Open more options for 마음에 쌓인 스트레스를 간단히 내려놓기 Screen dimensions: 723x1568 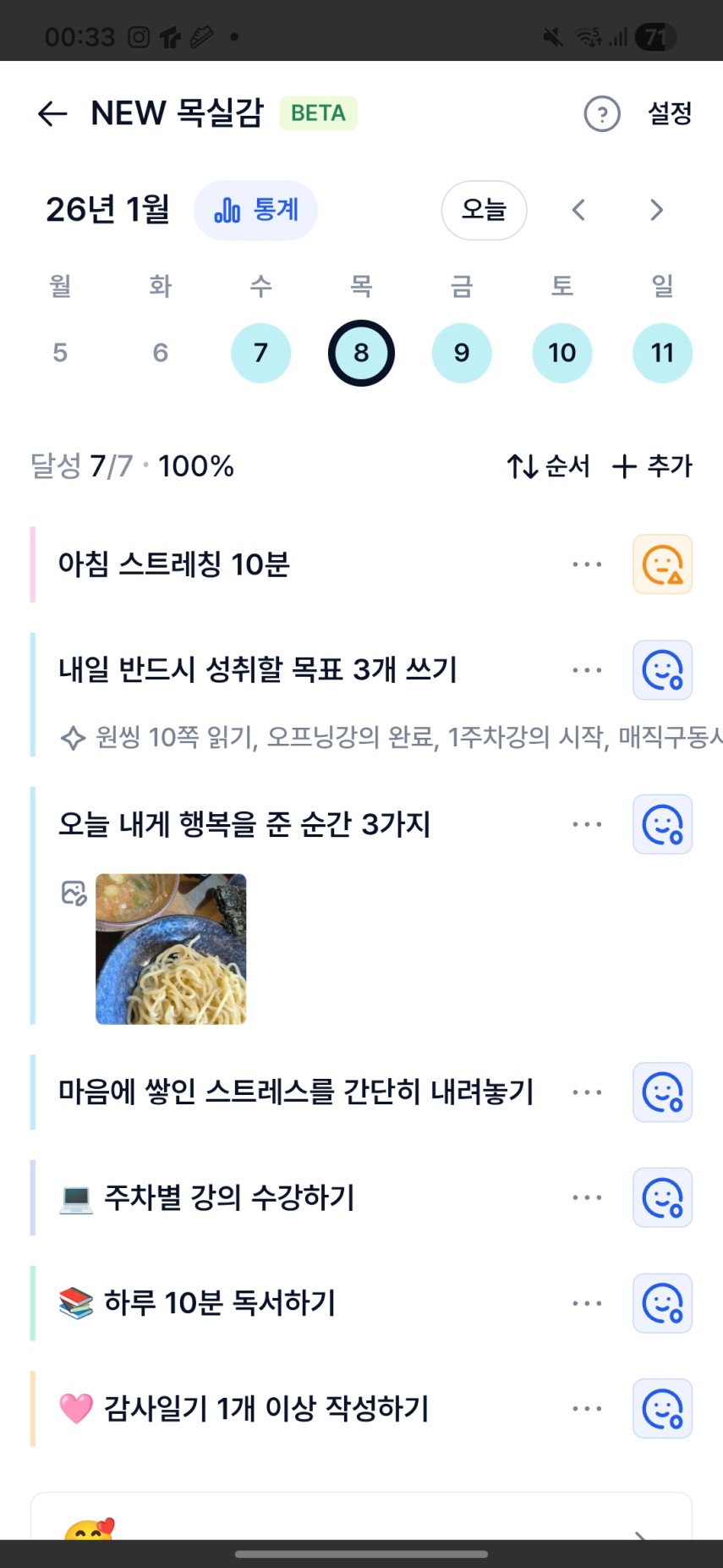587,1092
